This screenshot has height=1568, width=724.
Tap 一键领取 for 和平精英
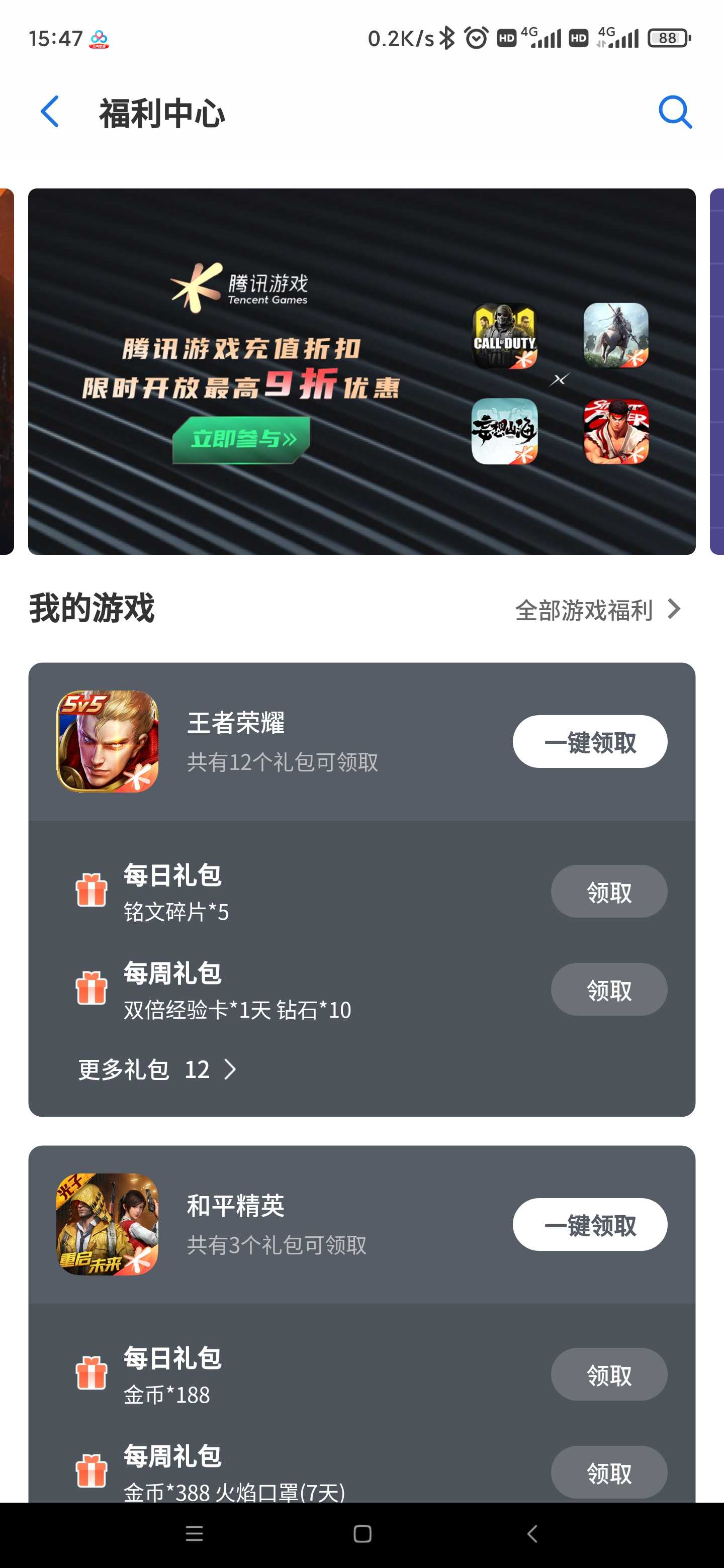click(590, 1225)
